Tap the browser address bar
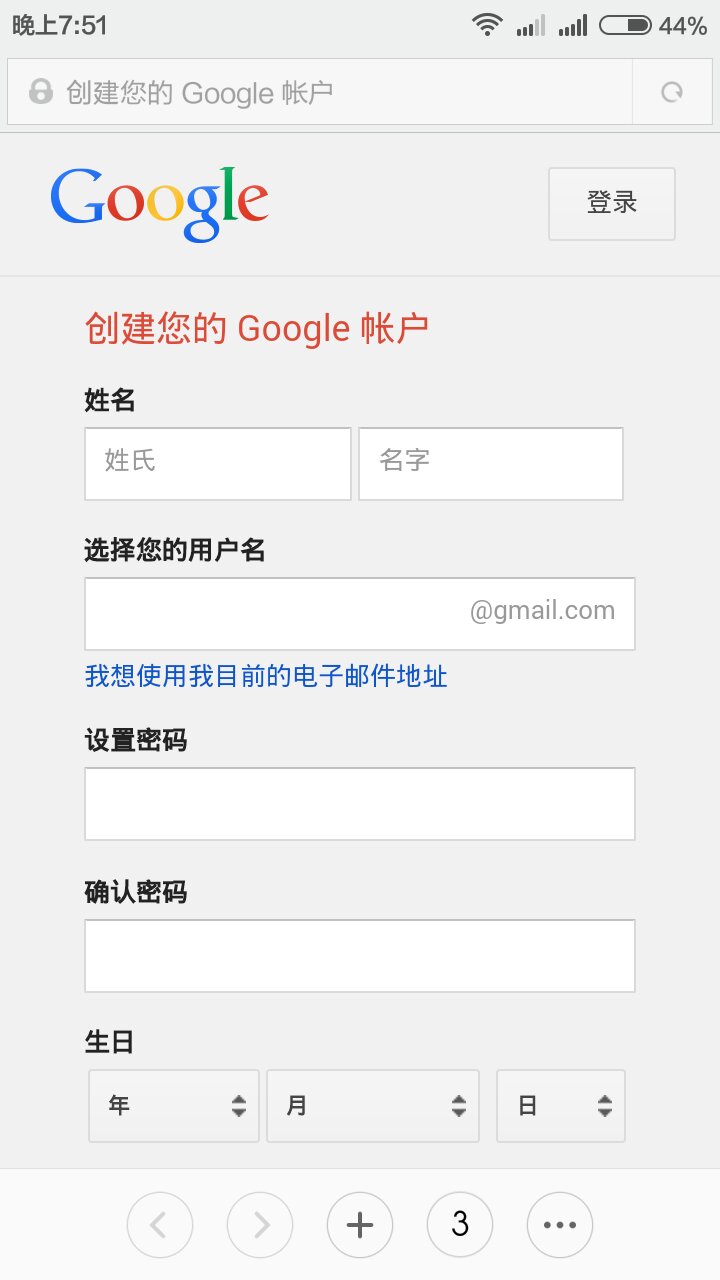The image size is (720, 1280). coord(320,92)
